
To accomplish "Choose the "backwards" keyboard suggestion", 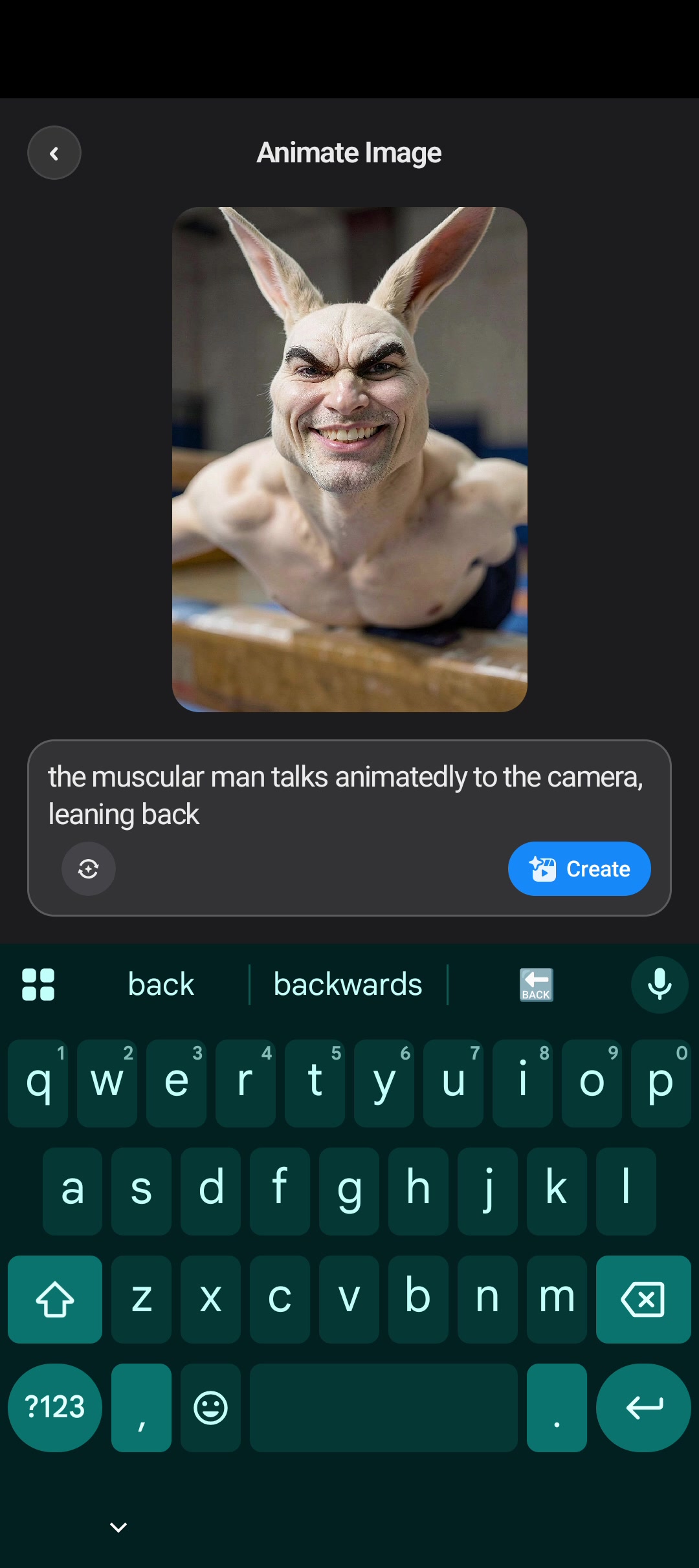I will pos(348,985).
